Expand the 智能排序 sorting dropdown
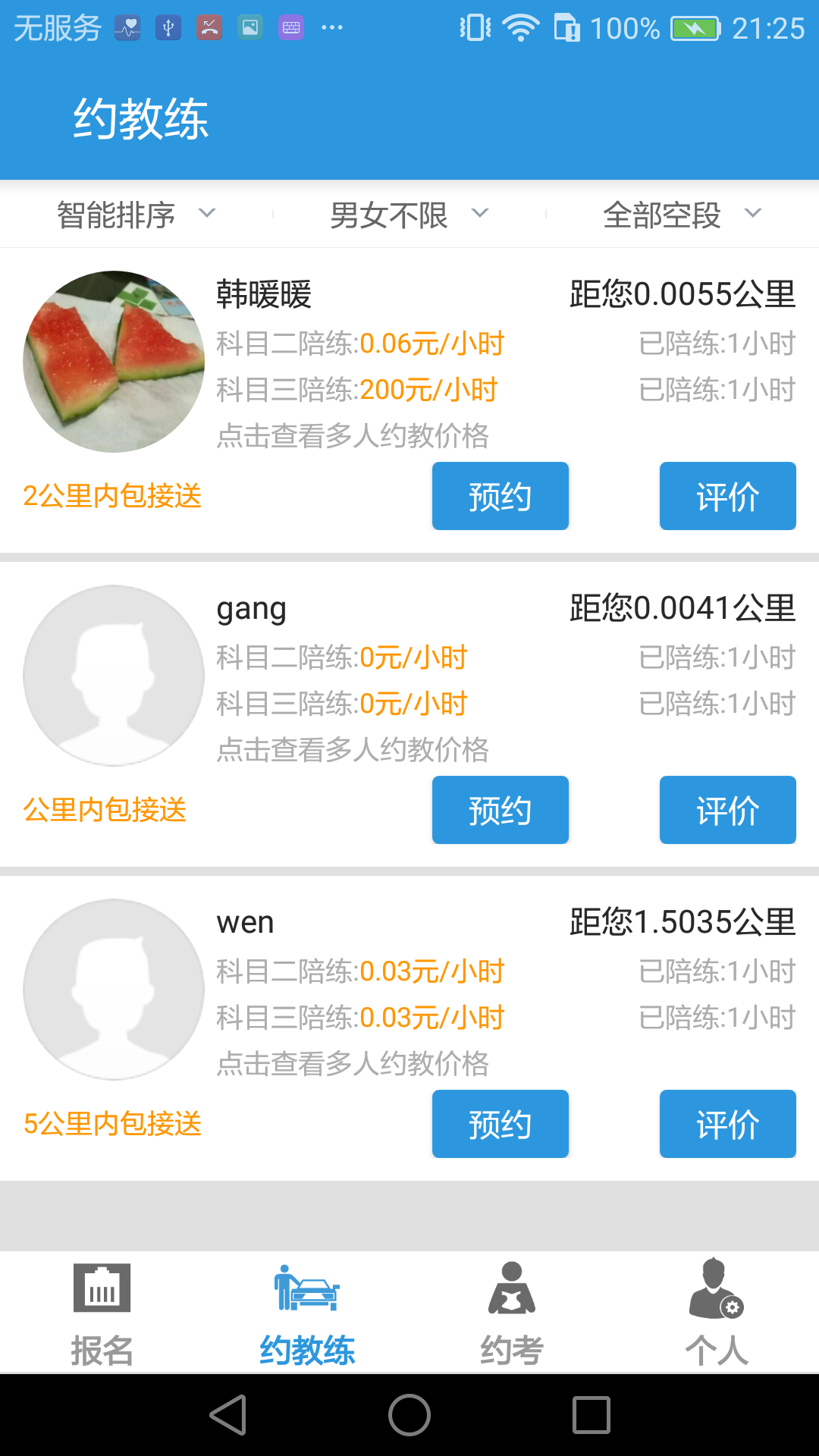819x1456 pixels. [x=133, y=214]
